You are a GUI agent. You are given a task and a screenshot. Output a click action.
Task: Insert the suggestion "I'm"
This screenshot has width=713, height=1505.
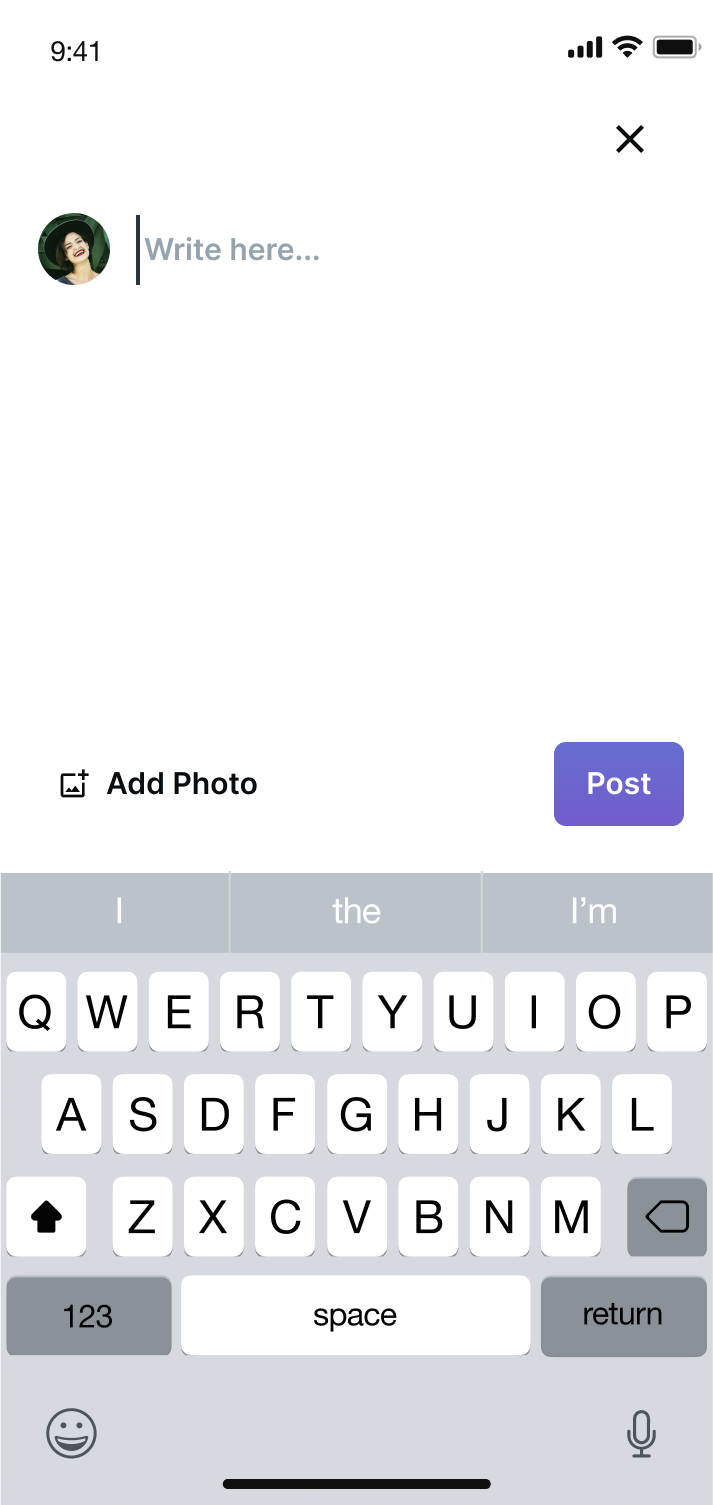click(594, 911)
